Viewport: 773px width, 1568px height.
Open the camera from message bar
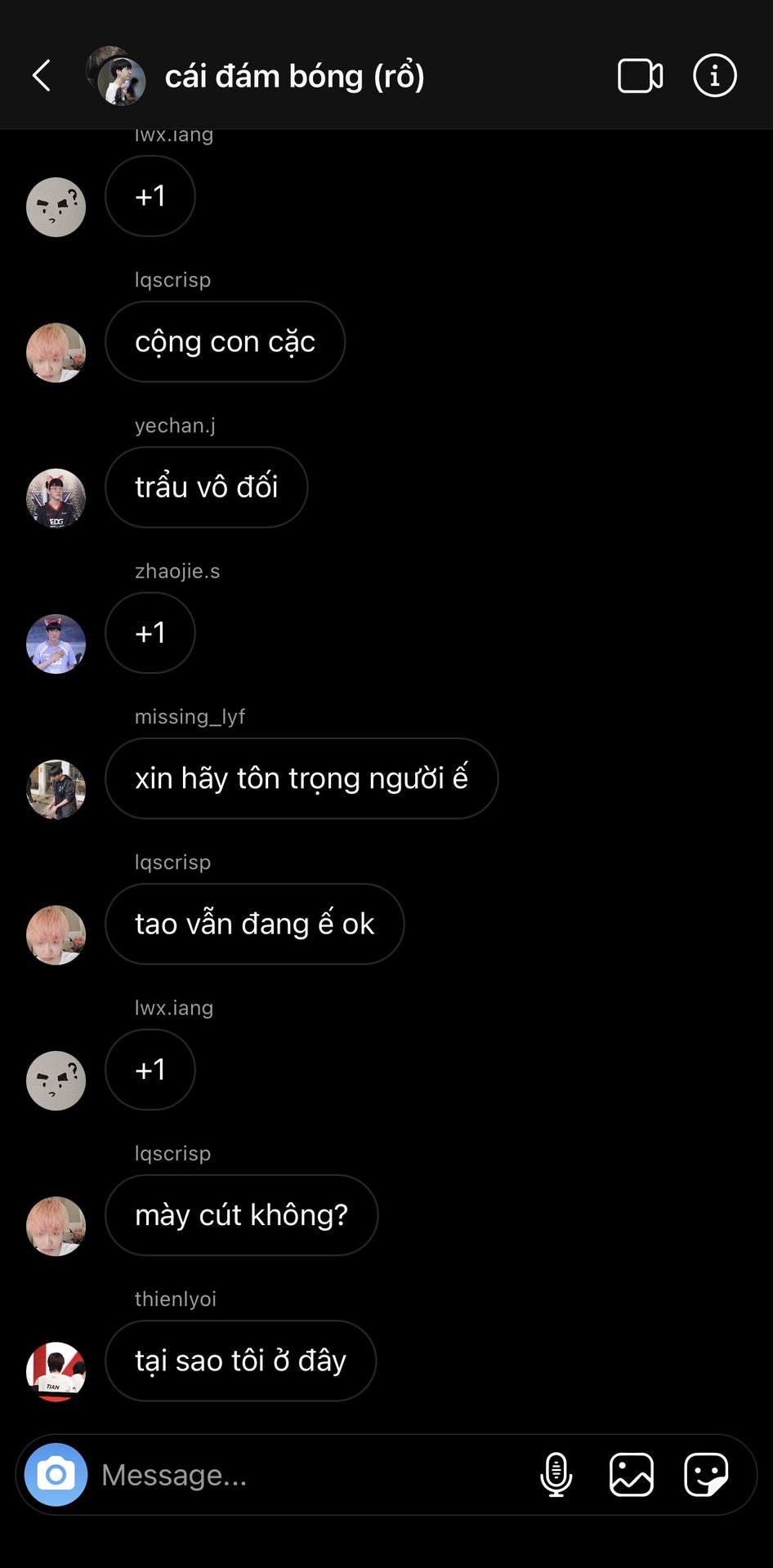point(56,1474)
